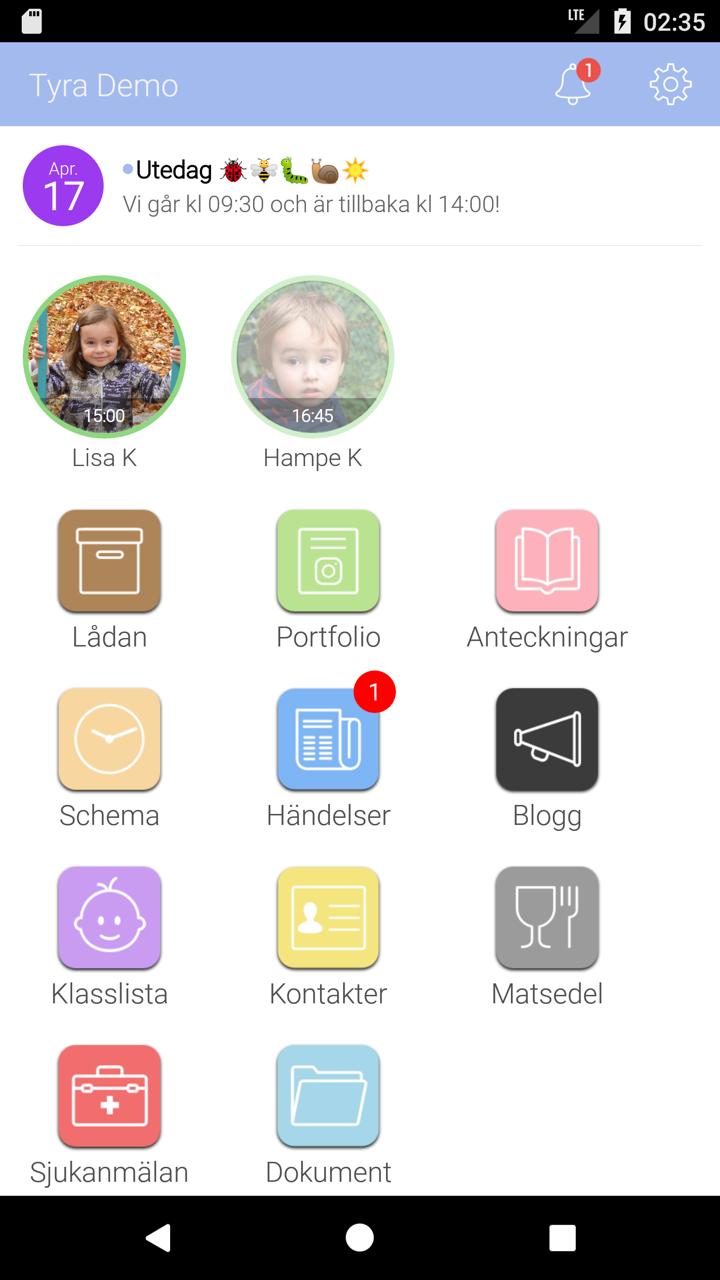Open the Blogg section
720x1280 pixels.
coord(547,739)
